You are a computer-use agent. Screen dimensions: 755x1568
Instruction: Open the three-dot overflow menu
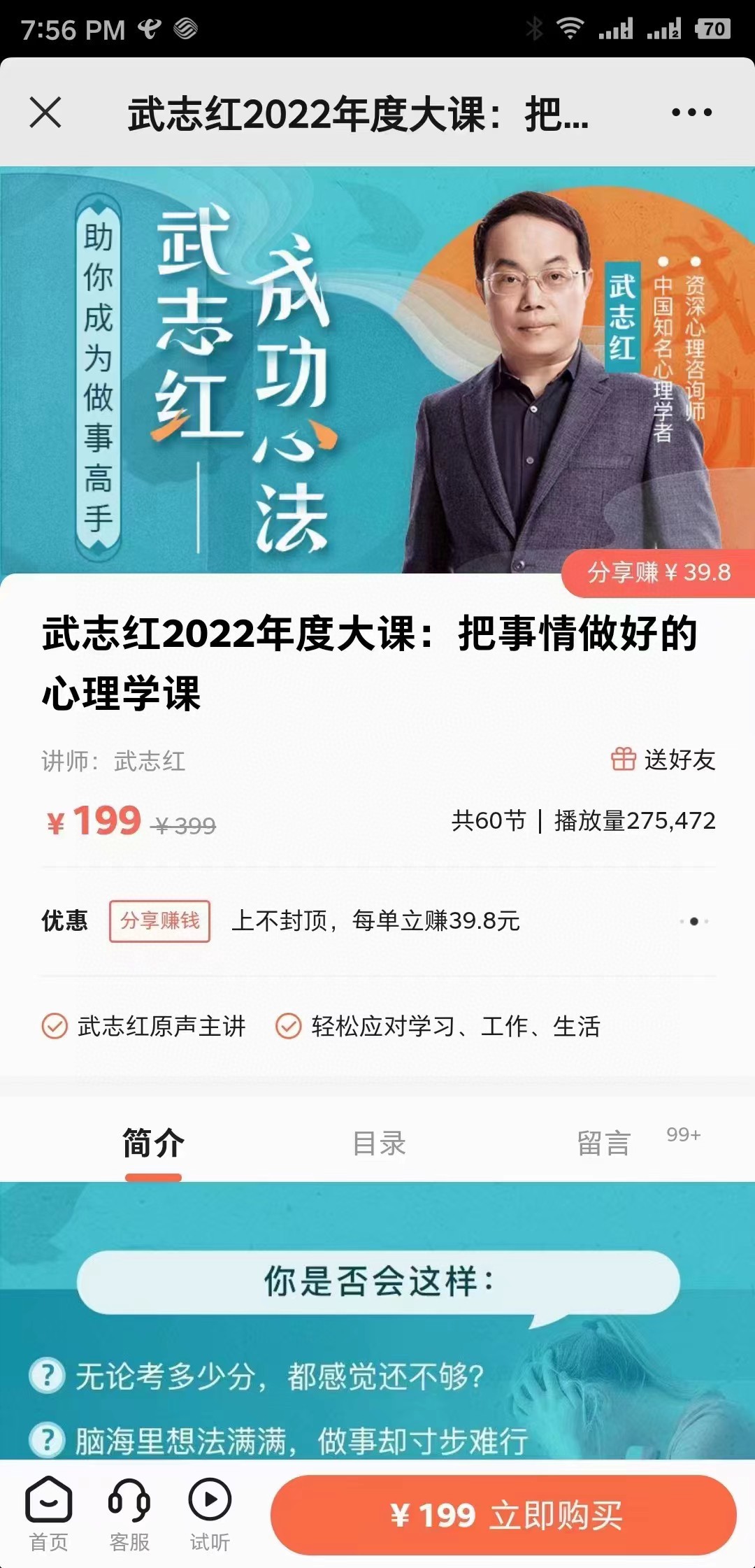click(691, 113)
